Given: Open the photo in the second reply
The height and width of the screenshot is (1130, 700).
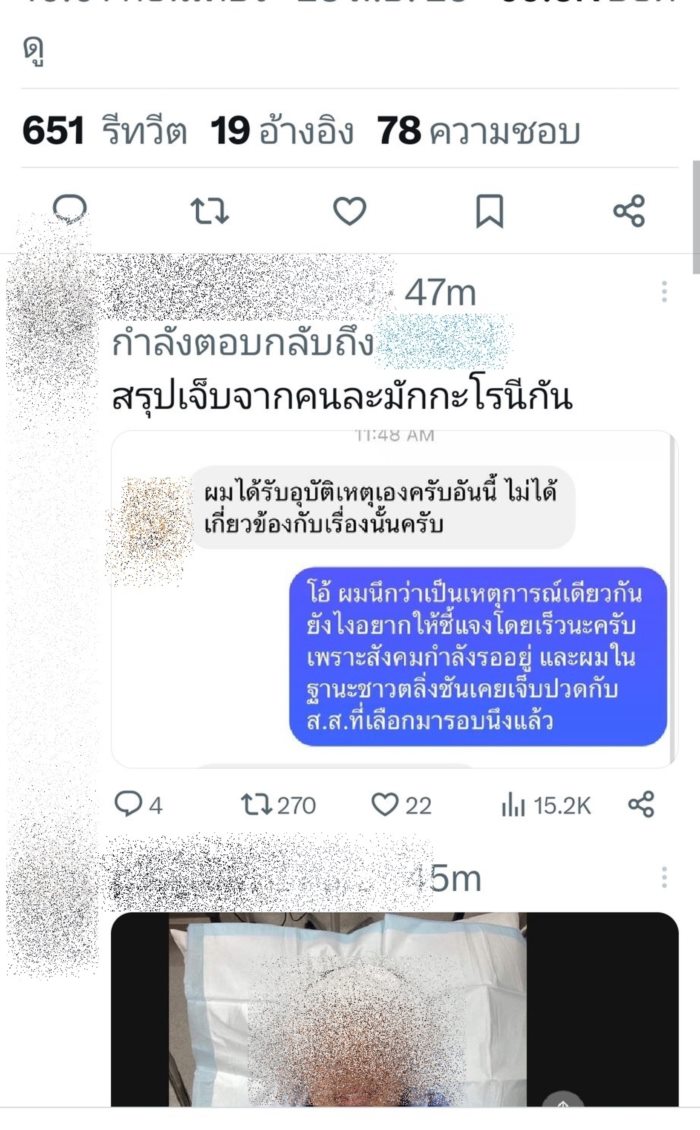Looking at the screenshot, I should click(393, 1010).
